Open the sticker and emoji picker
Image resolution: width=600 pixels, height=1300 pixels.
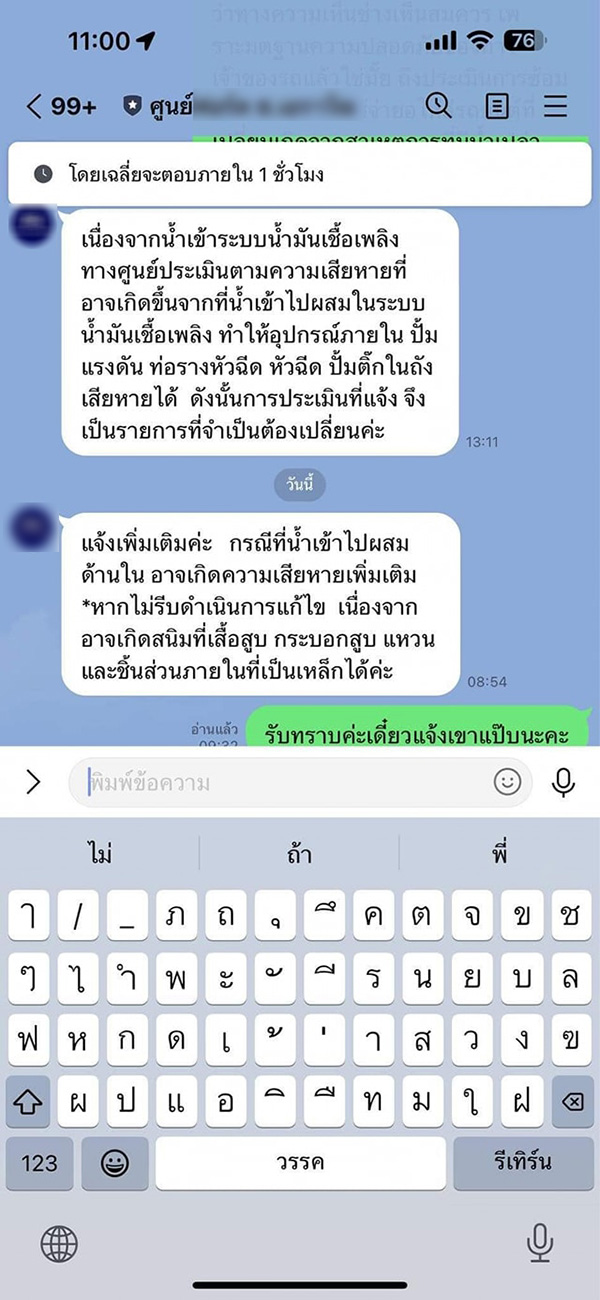click(508, 782)
